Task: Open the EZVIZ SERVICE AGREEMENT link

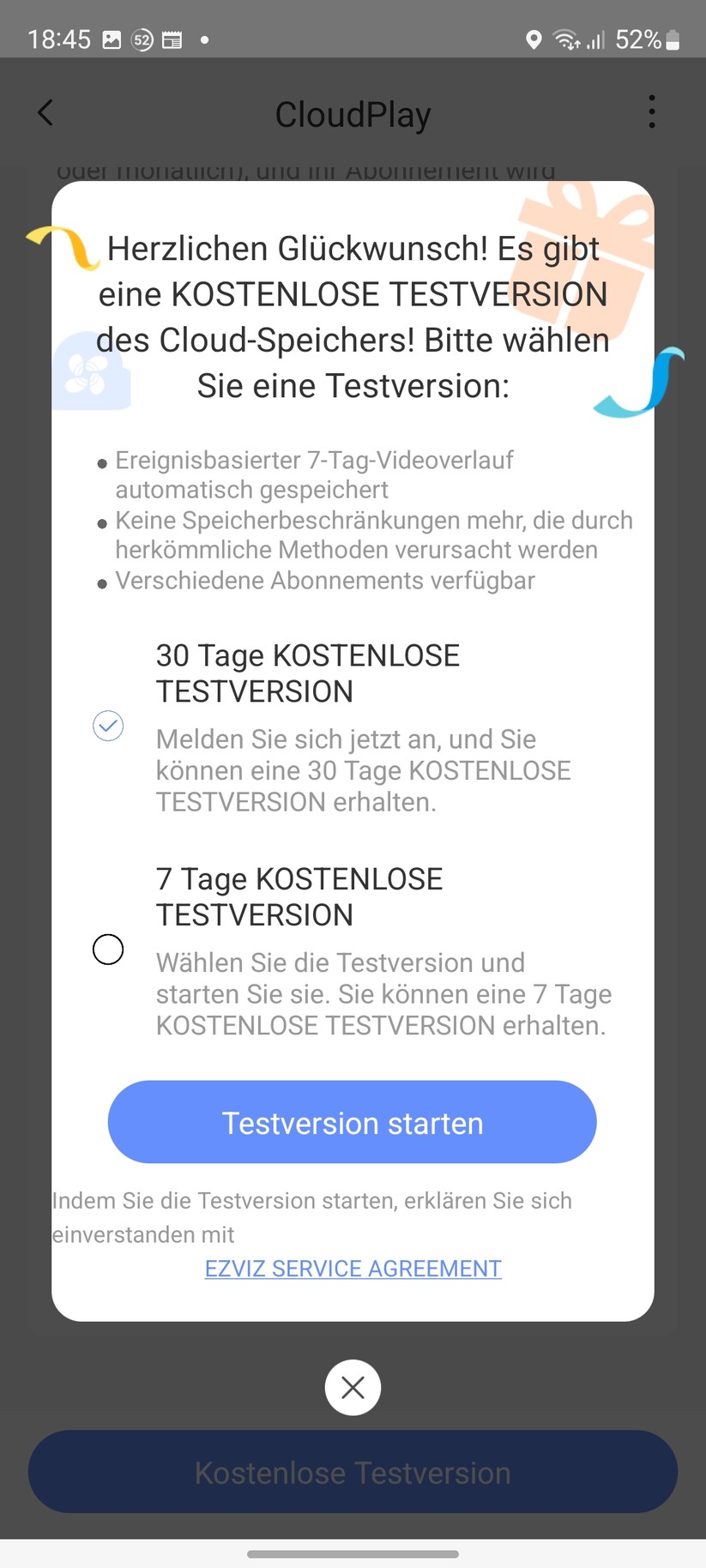Action: [x=352, y=1268]
